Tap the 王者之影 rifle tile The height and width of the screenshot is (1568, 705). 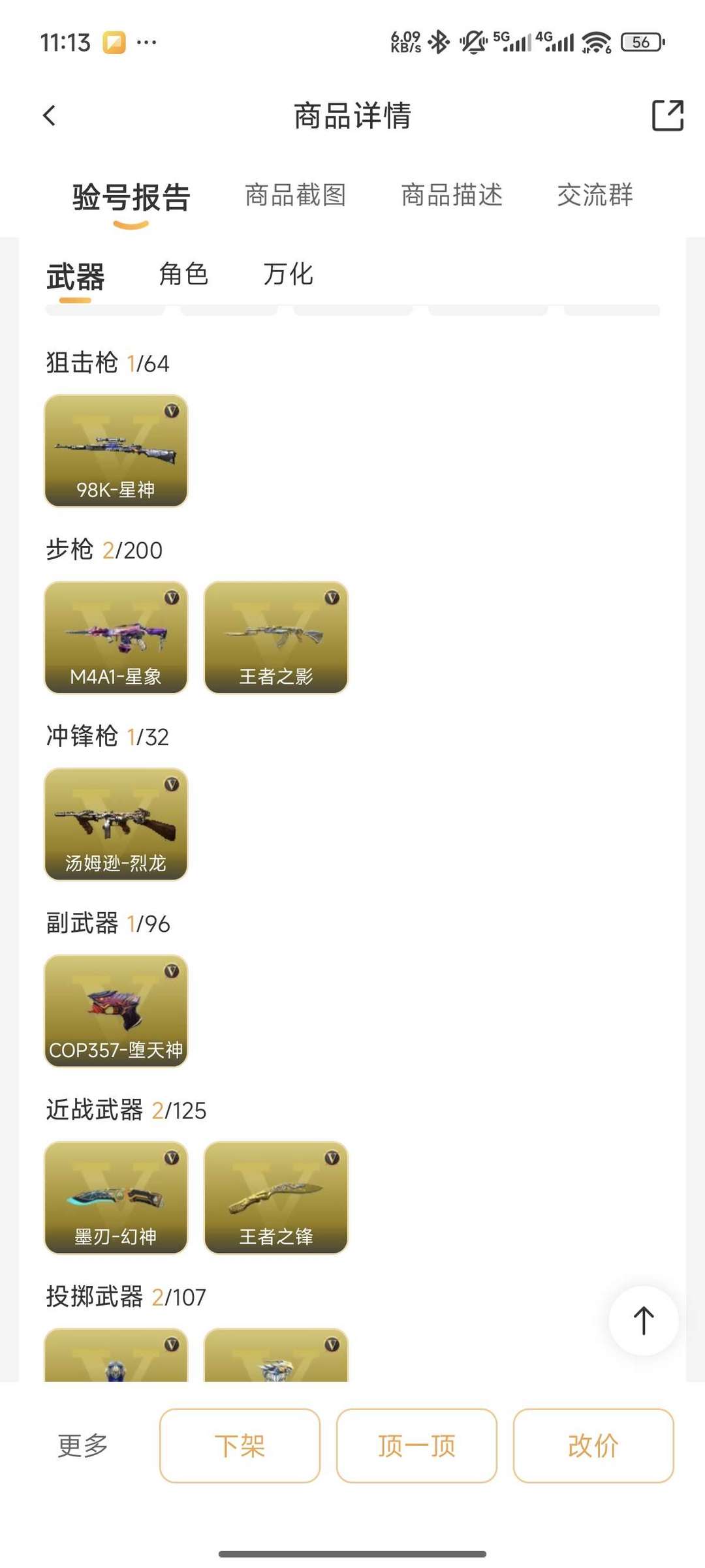point(276,638)
